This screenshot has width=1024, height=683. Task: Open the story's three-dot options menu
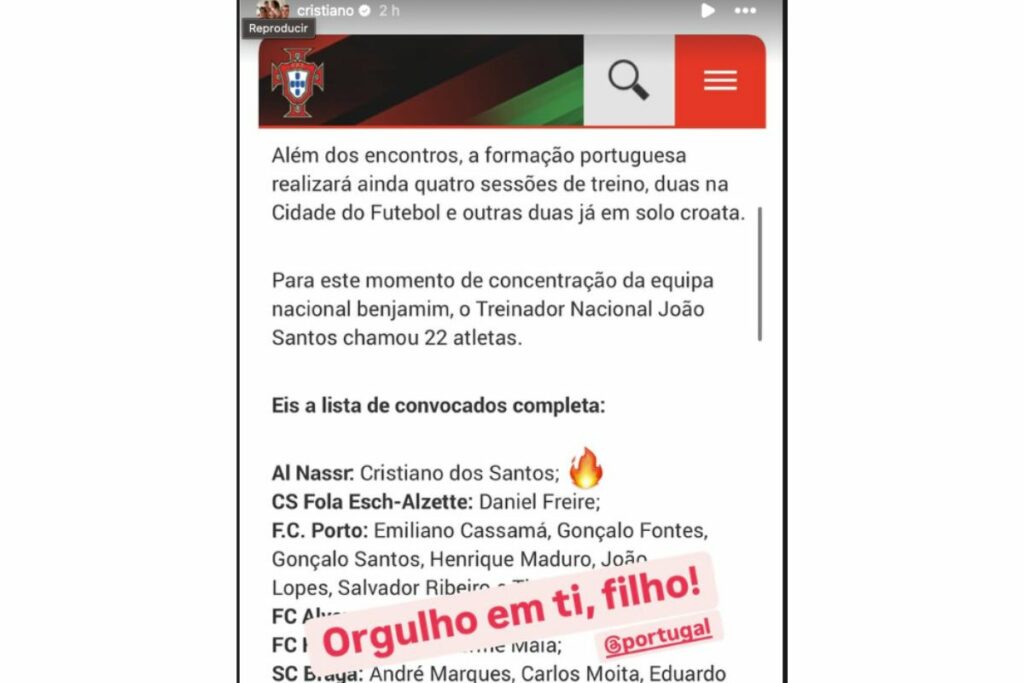coord(745,10)
